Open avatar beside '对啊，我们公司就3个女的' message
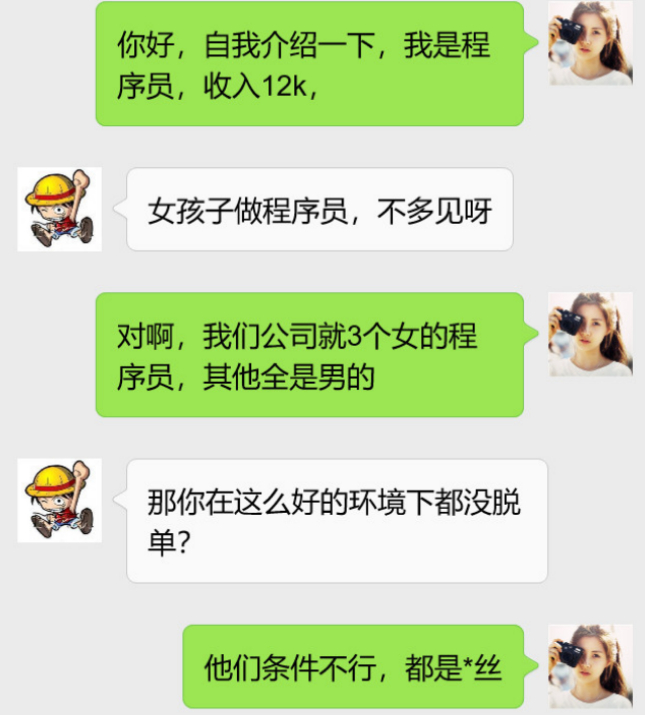The image size is (645, 715). pos(590,334)
